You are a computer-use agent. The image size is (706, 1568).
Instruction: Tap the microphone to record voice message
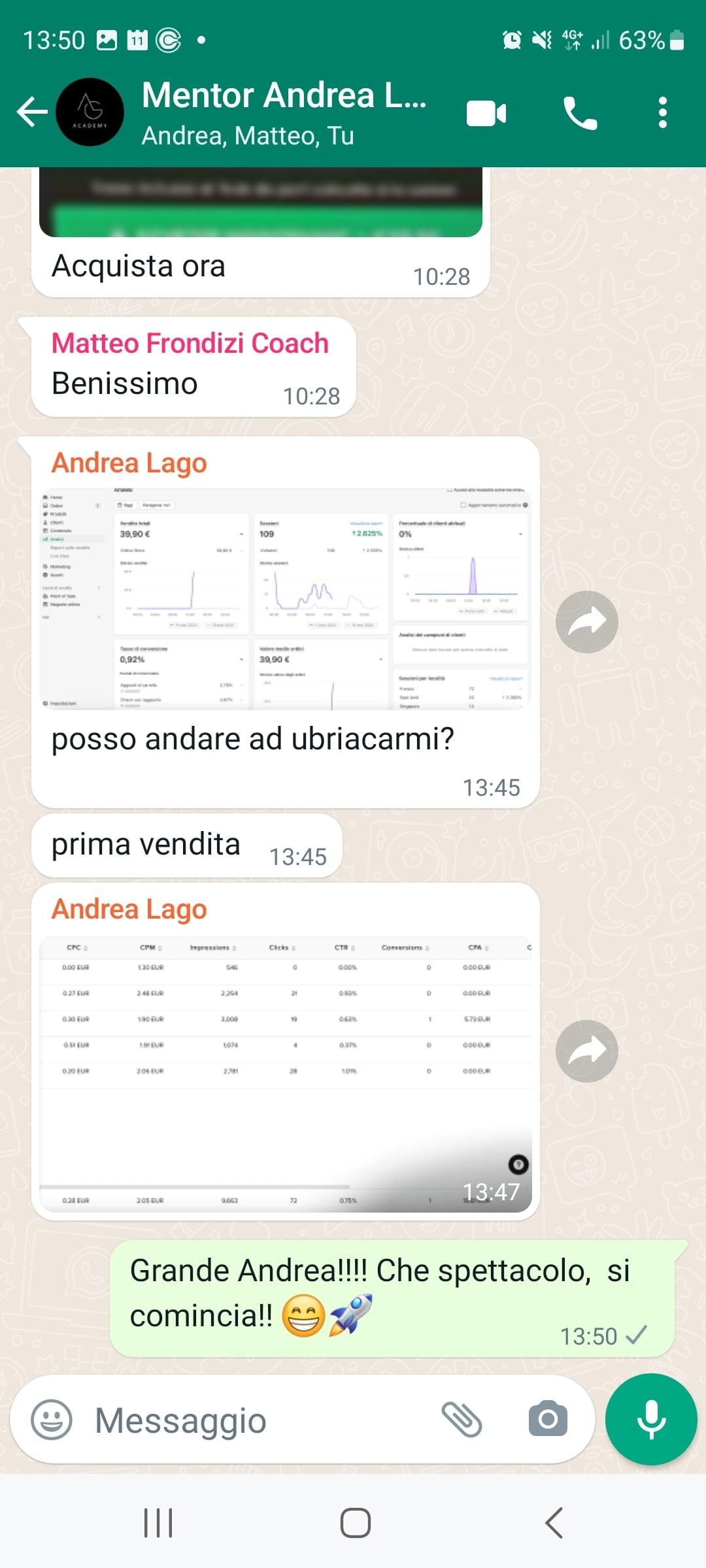651,1419
